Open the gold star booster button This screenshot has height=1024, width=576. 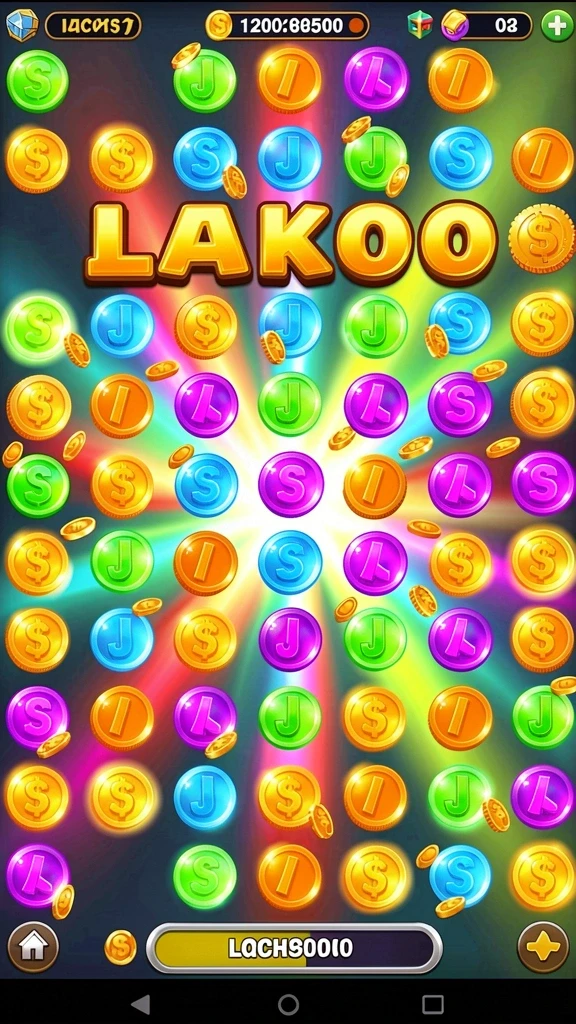(543, 947)
